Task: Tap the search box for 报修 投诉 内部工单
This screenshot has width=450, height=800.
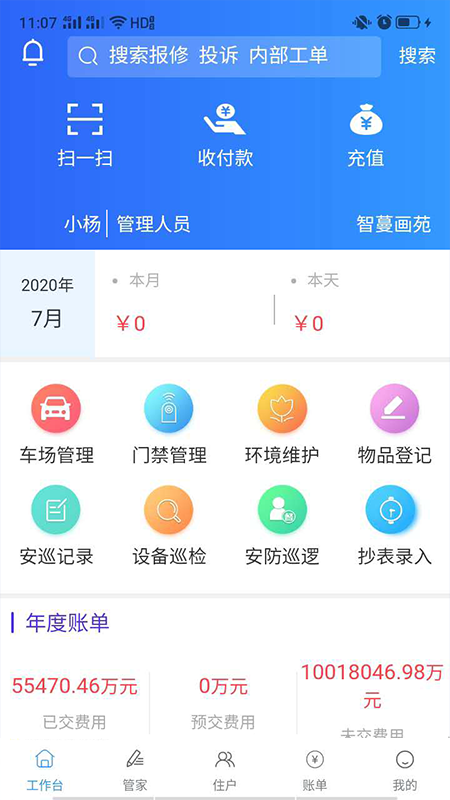Action: coord(224,57)
